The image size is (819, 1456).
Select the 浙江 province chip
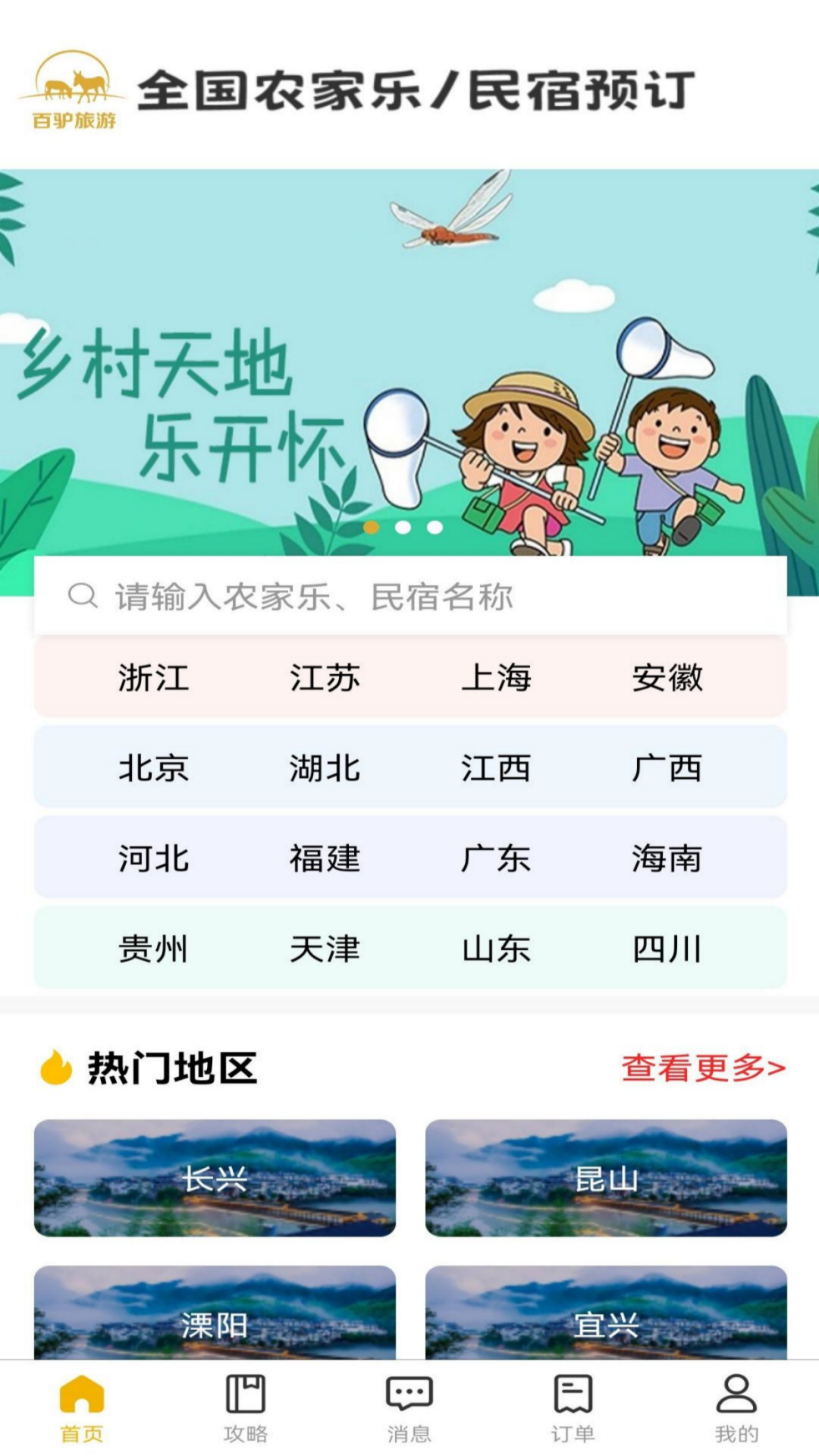pos(155,679)
